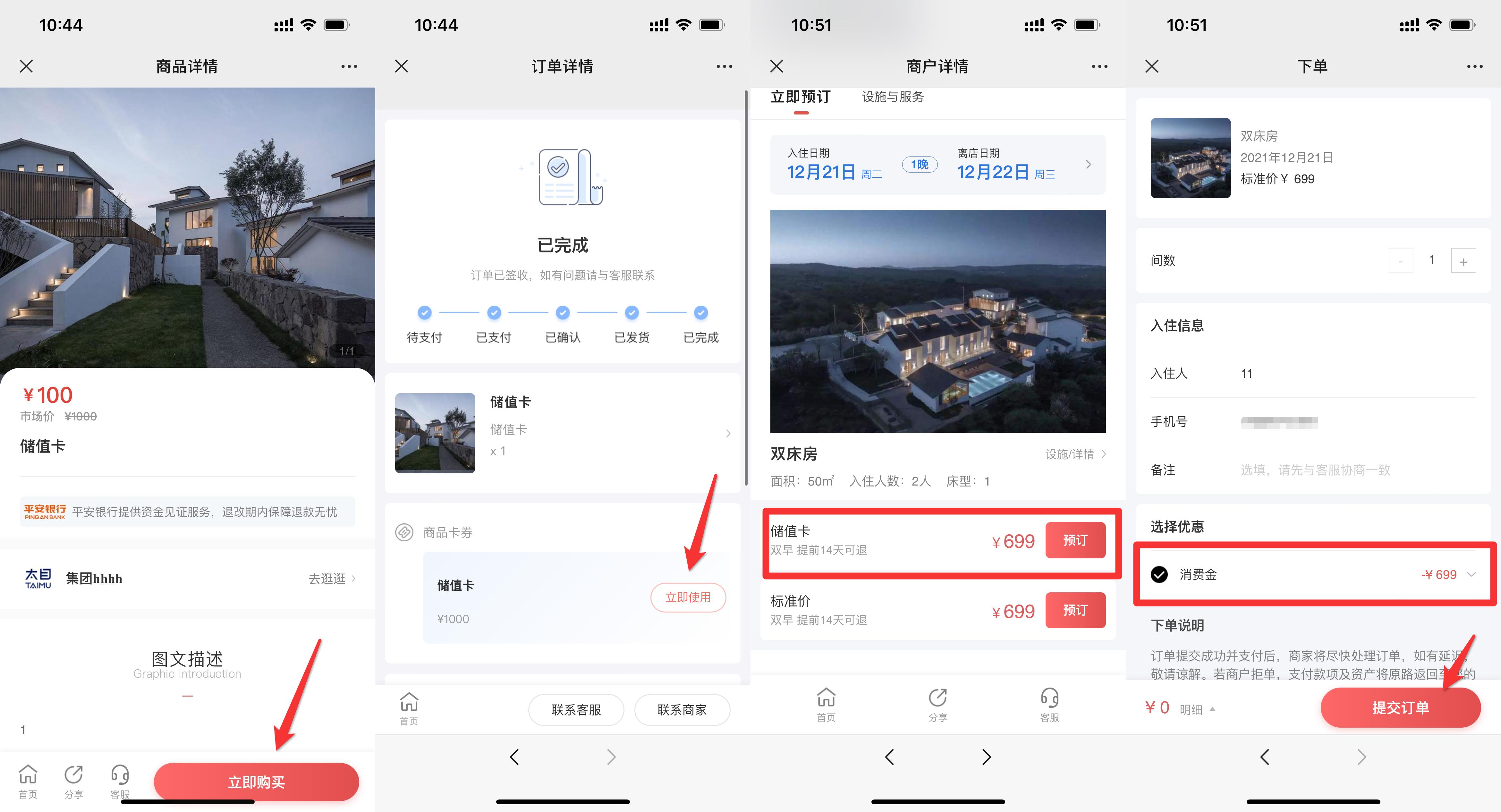
Task: Toggle the 消费金 discount checkbox
Action: pos(1159,574)
